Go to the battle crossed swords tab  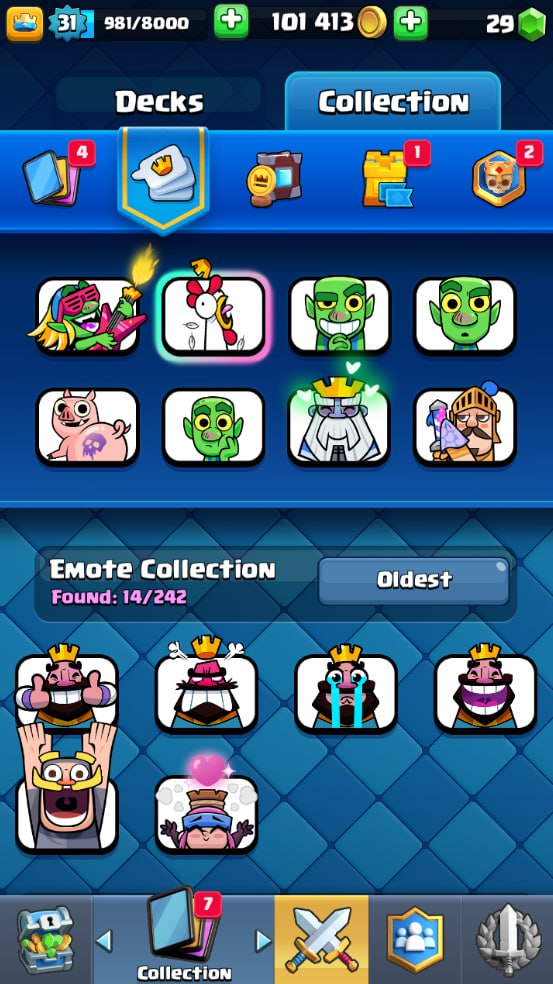(321, 939)
